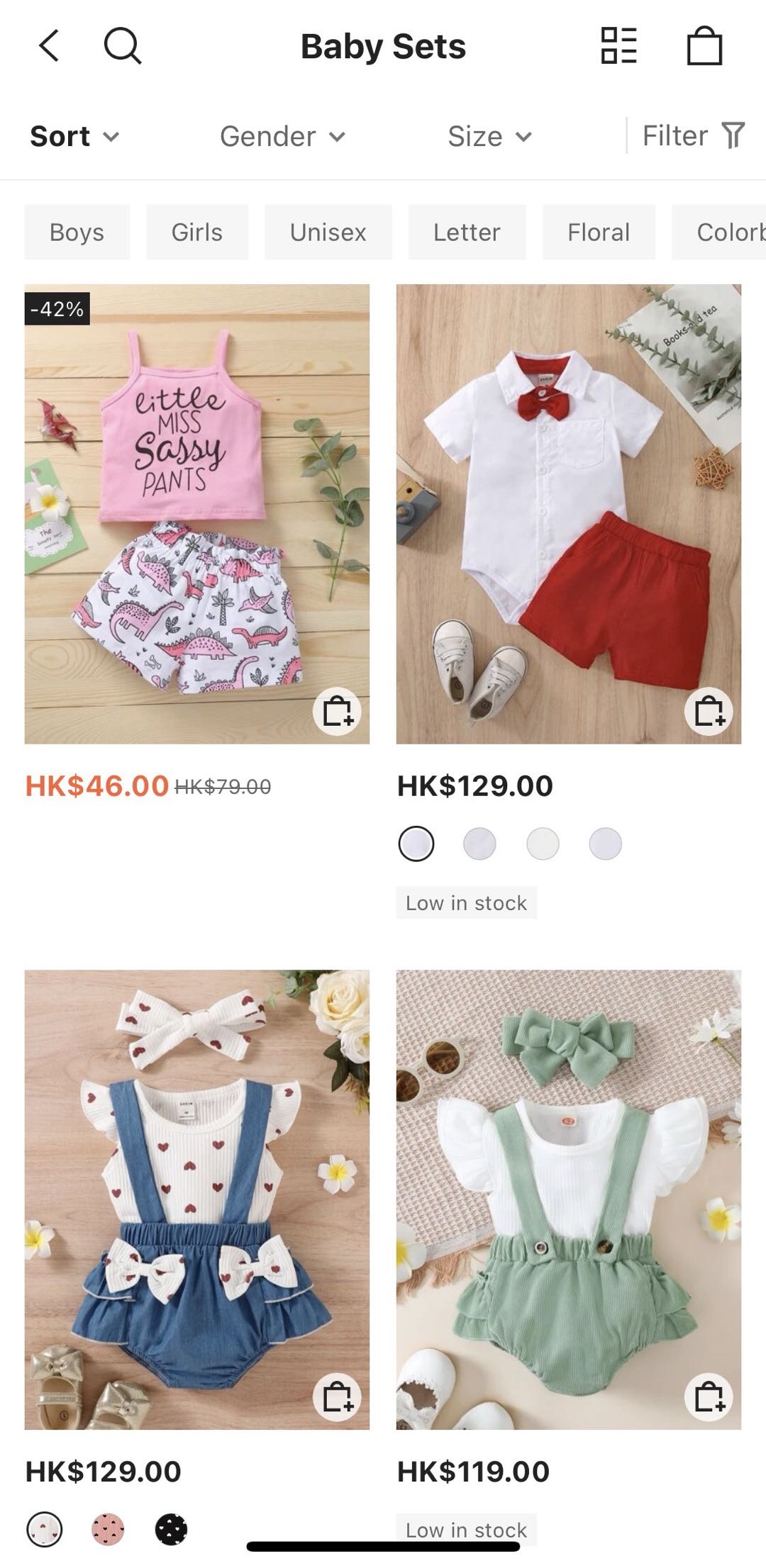The height and width of the screenshot is (1568, 766).
Task: Add the HK$46.00 set to bag
Action: 338,711
